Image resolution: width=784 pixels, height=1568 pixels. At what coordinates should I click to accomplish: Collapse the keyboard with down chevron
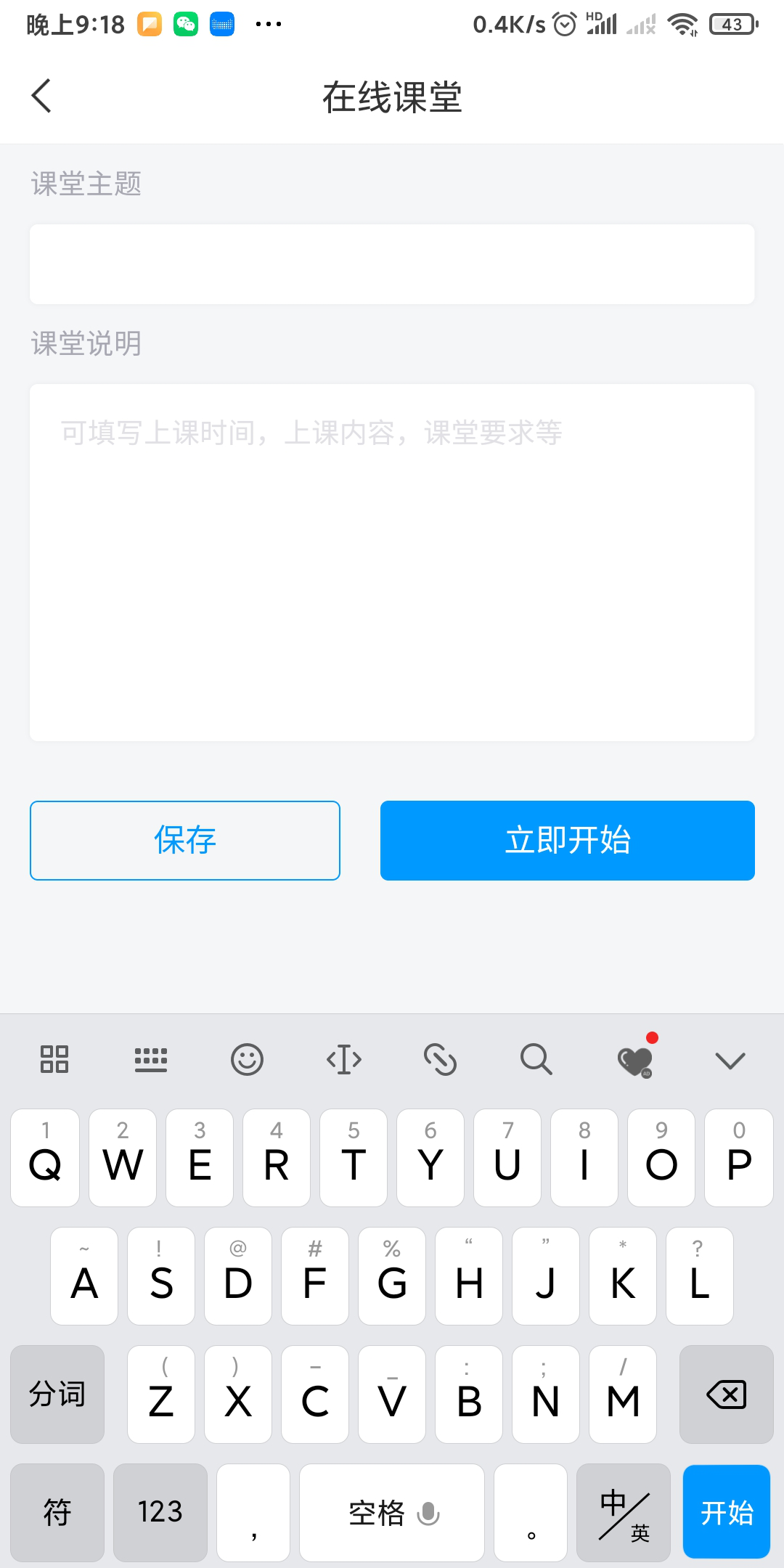point(730,1060)
